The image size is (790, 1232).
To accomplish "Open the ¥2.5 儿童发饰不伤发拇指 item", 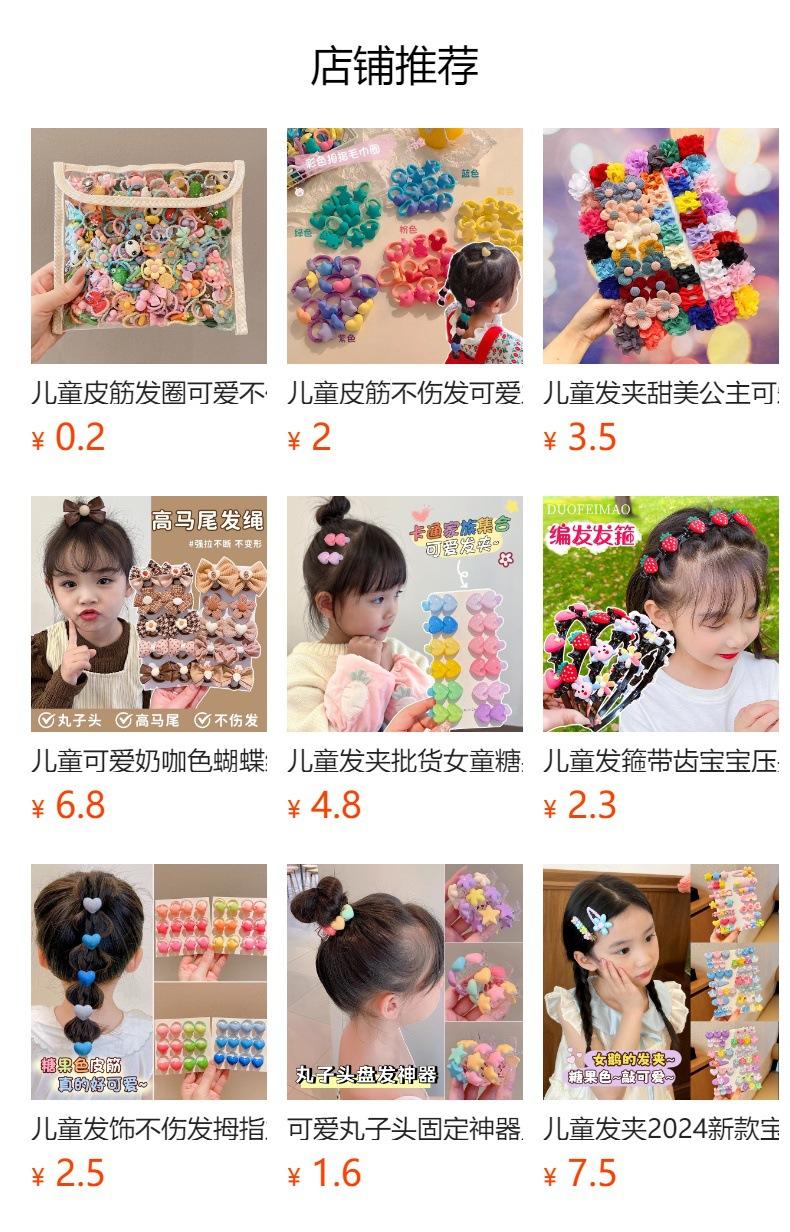I will click(149, 1028).
